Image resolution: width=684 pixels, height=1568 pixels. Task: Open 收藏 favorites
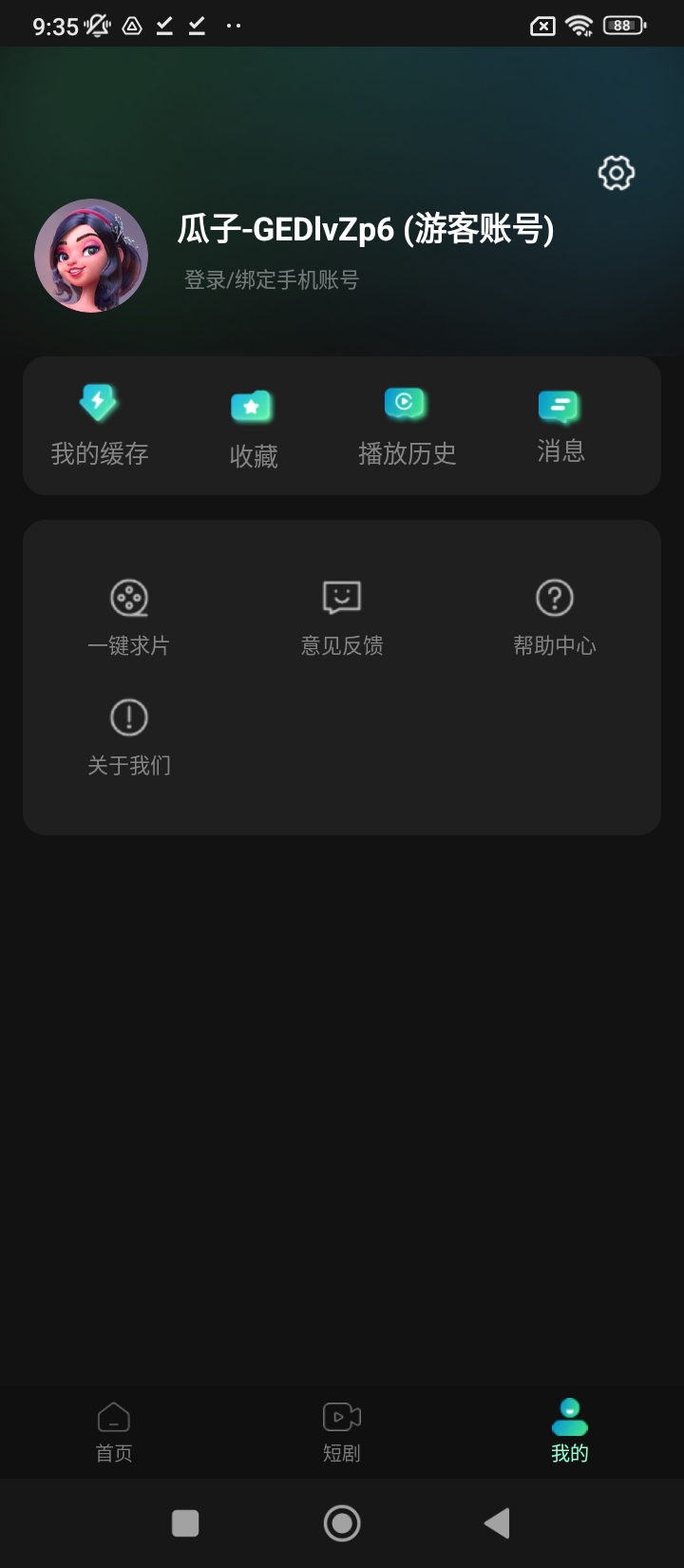point(253,430)
